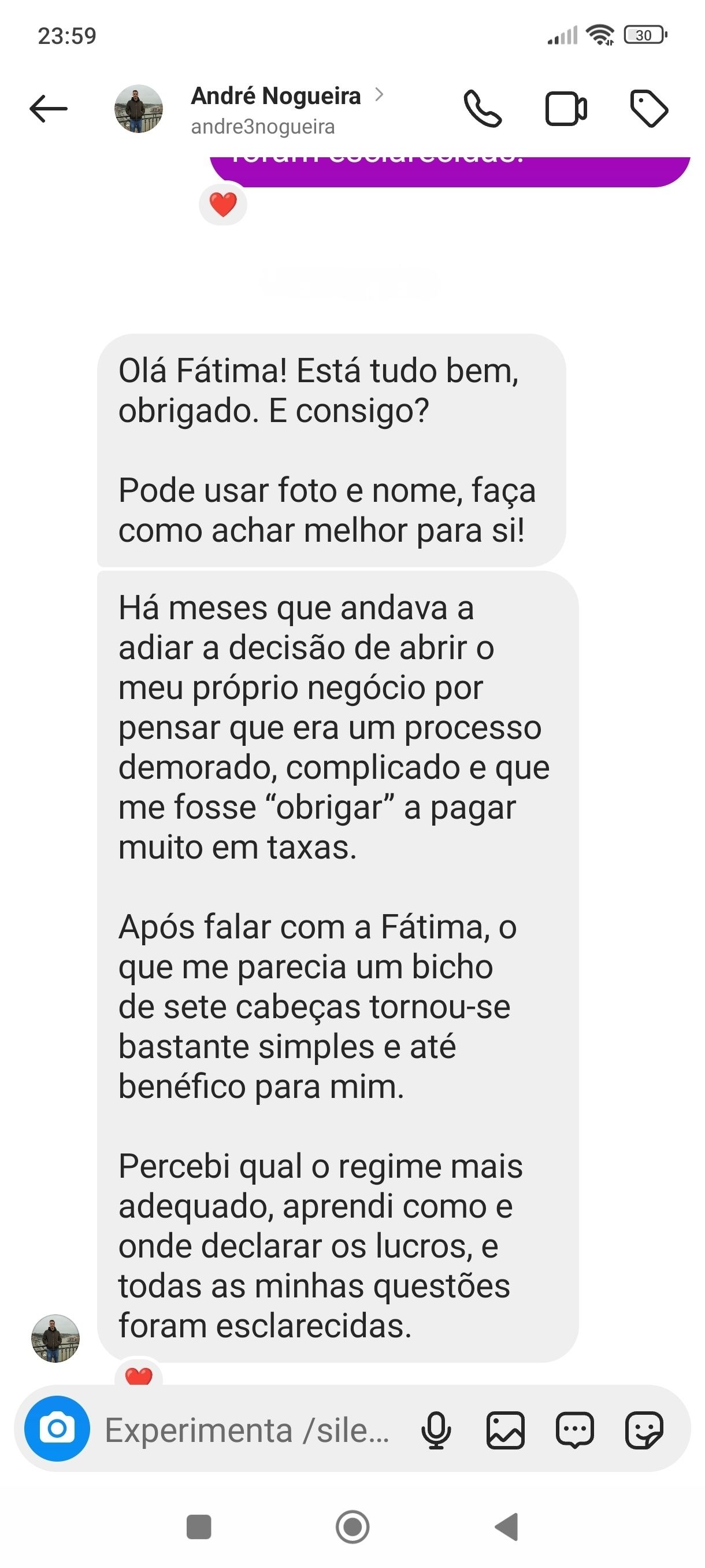
Task: View André's avatar beside his message
Action: [55, 1338]
